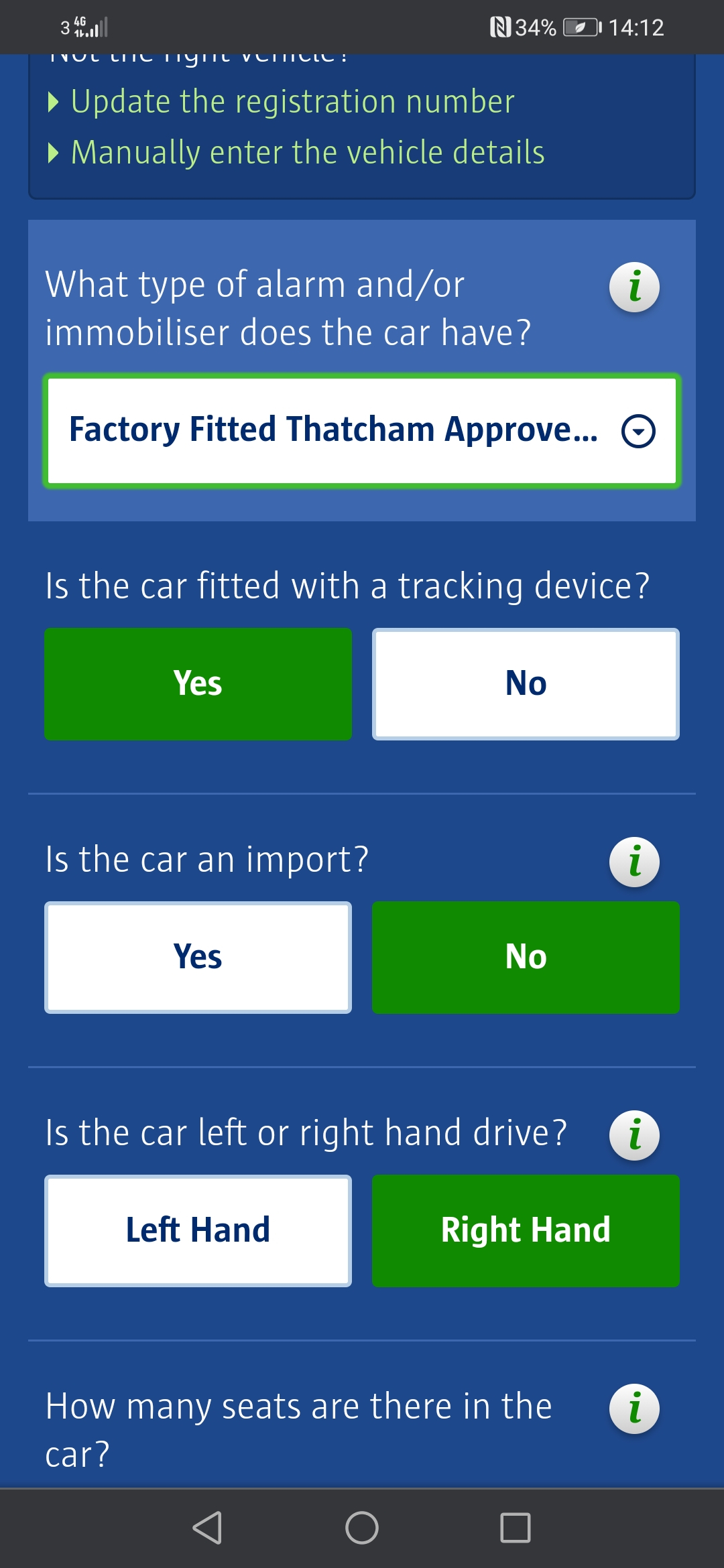Image resolution: width=724 pixels, height=1568 pixels.
Task: Select Left Hand drive option
Action: click(x=198, y=1230)
